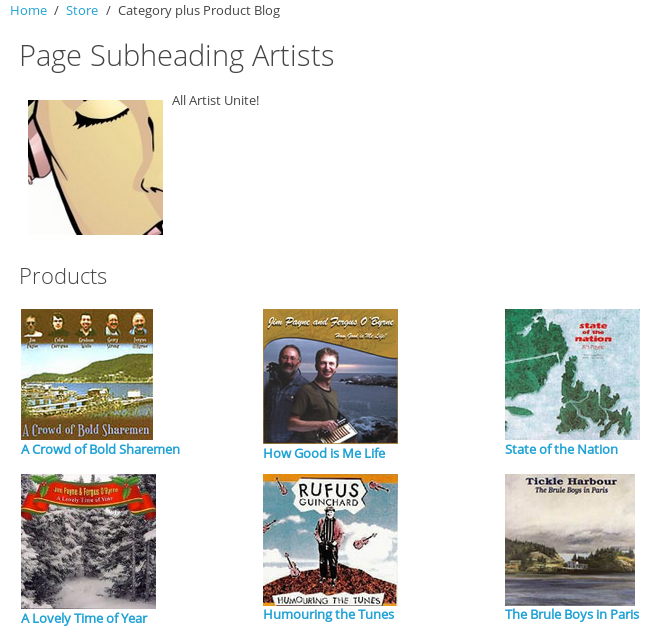The height and width of the screenshot is (633, 653).
Task: Tap The Brule Boys in Paris cover
Action: (x=570, y=540)
